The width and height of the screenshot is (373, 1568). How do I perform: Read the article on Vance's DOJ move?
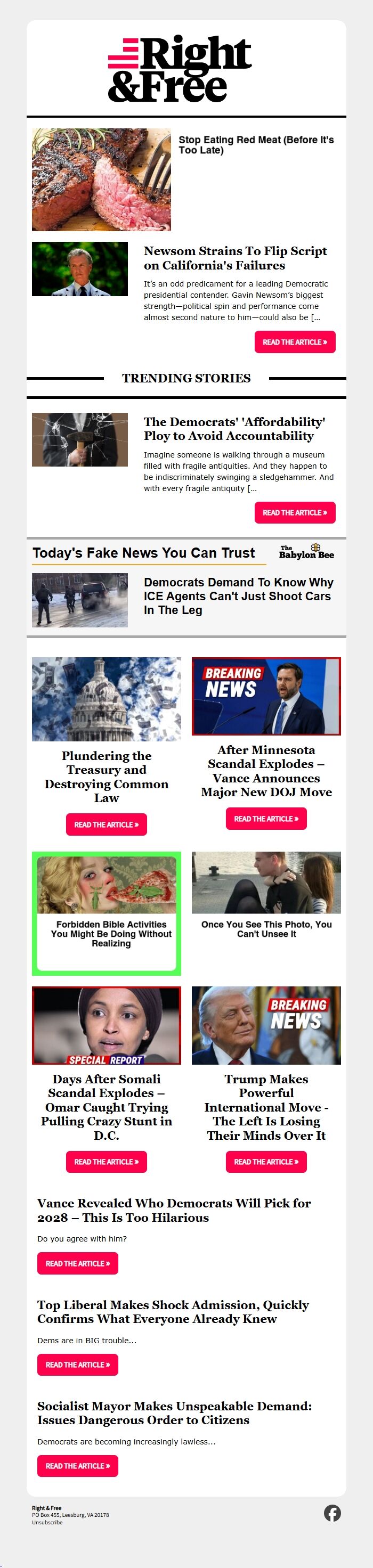266,819
